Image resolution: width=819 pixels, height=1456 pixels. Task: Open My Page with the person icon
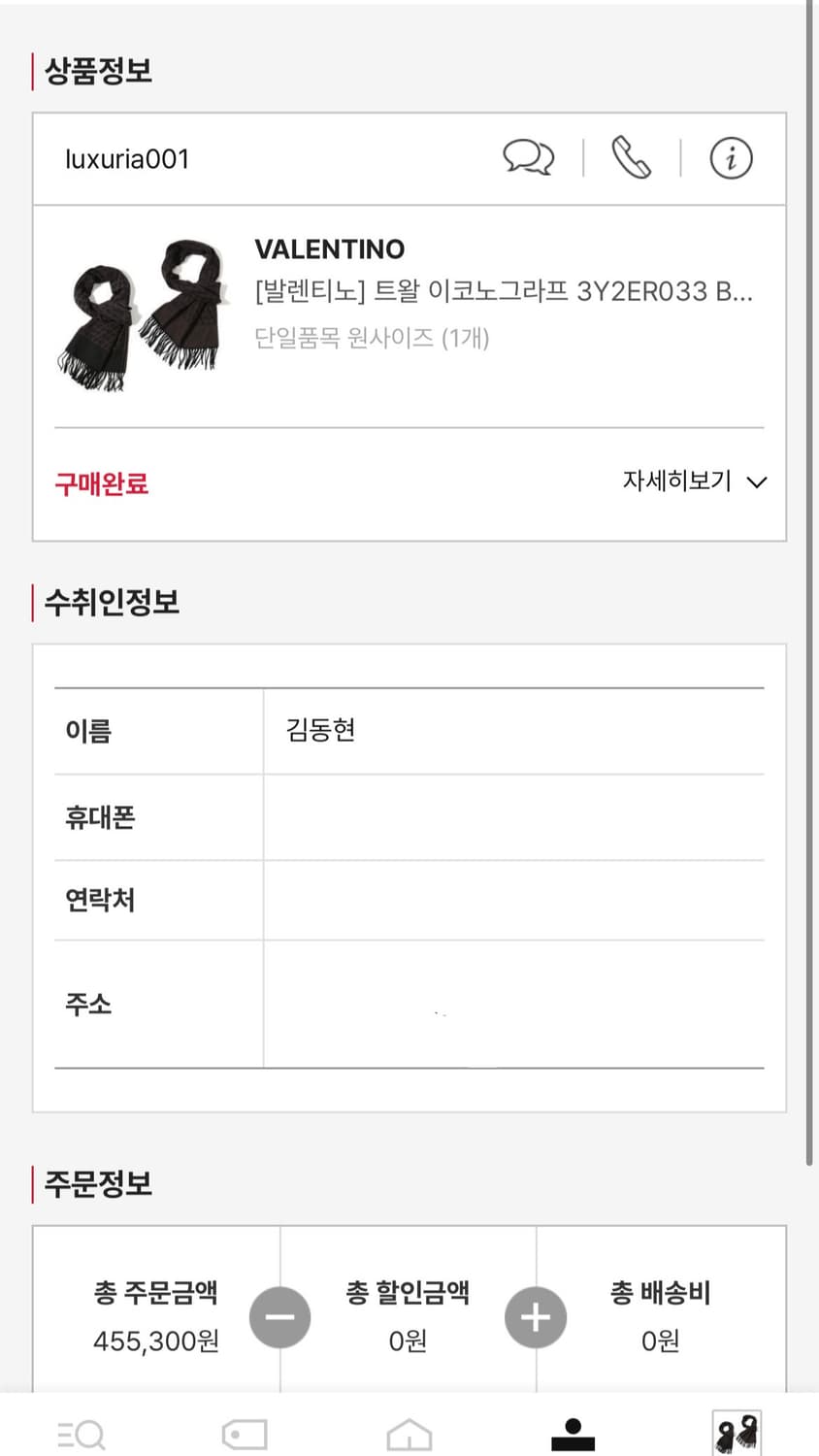(573, 1433)
